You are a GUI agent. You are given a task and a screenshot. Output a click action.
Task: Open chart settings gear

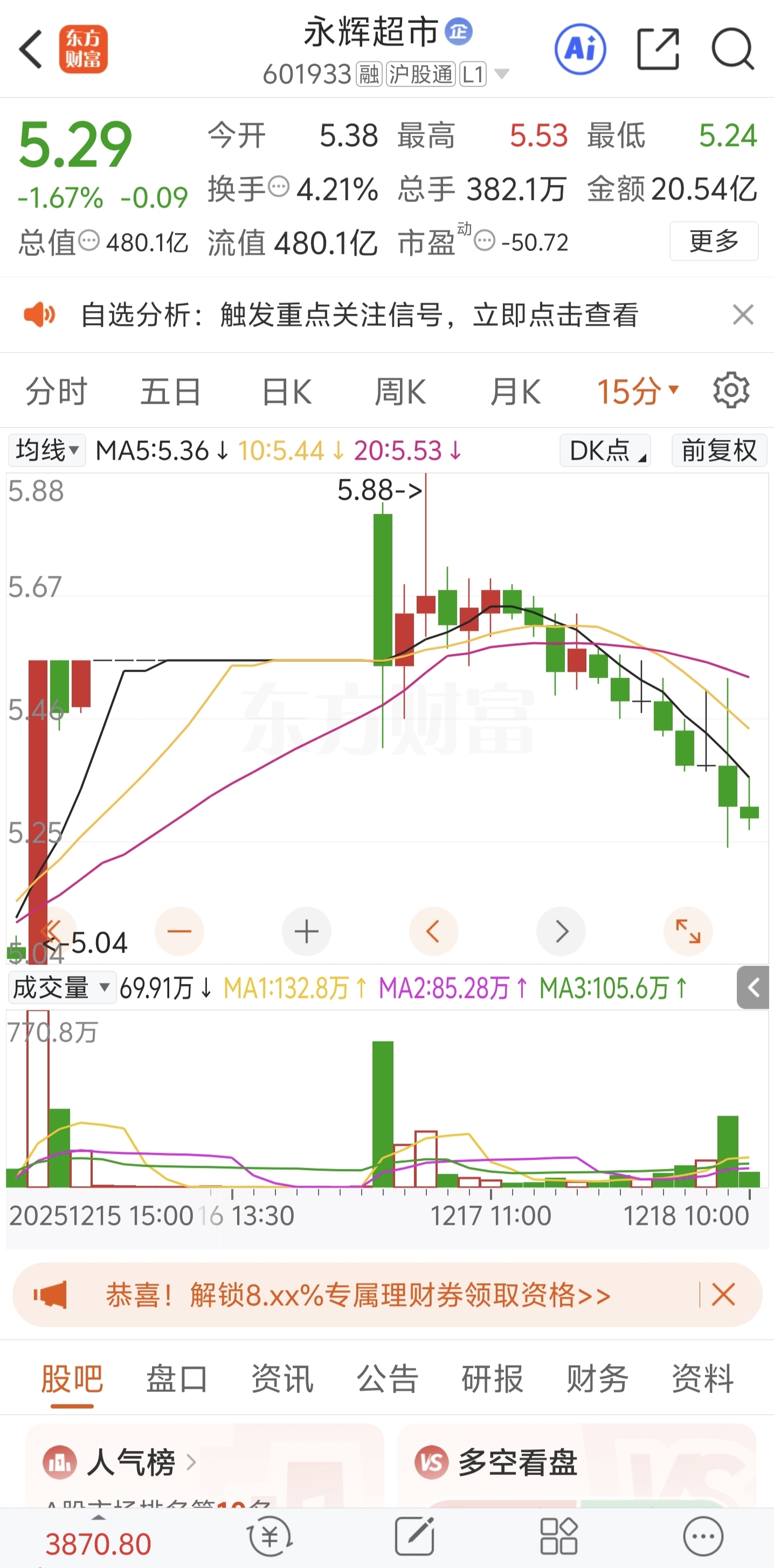pos(731,390)
